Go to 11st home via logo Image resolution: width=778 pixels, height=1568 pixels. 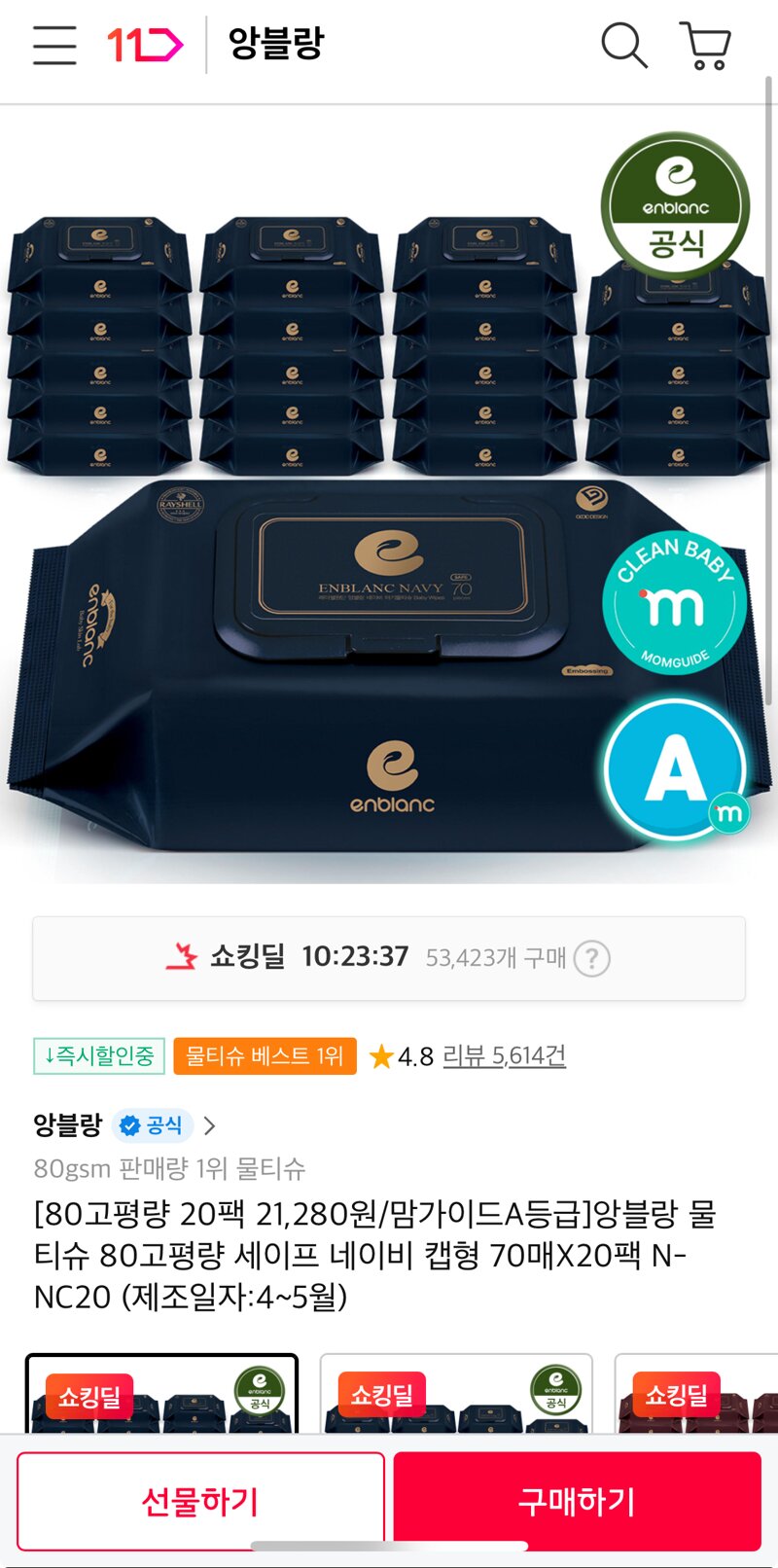pyautogui.click(x=144, y=45)
